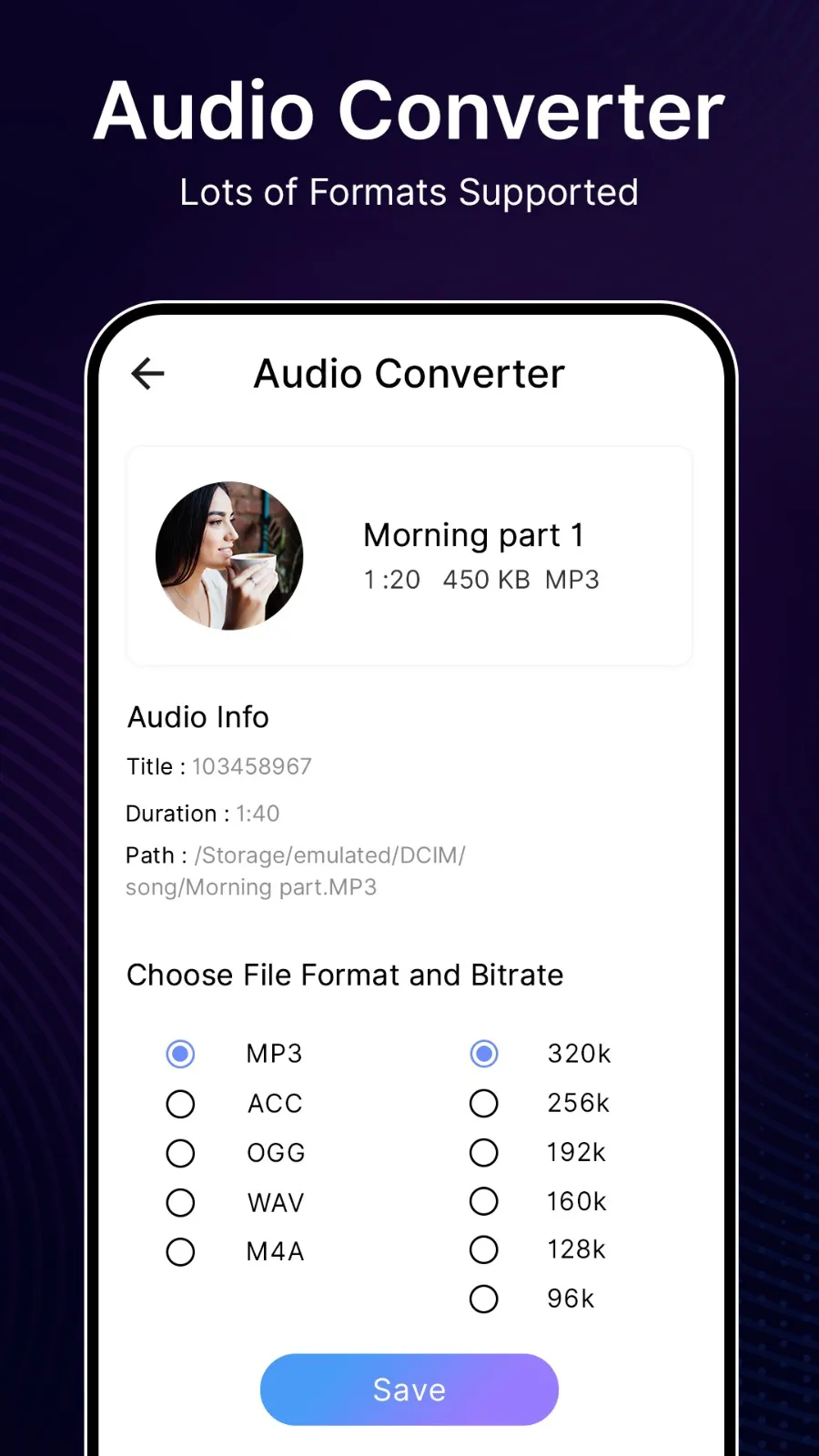819x1456 pixels.
Task: Choose the 96k bitrate
Action: click(483, 1299)
